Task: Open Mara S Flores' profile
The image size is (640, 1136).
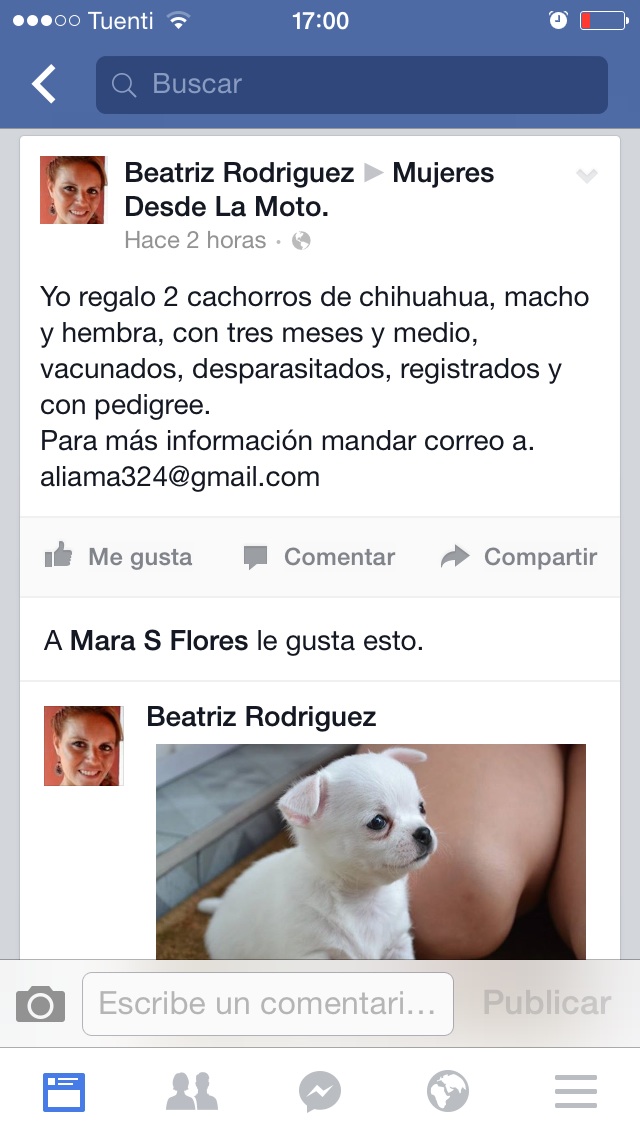Action: click(x=159, y=640)
